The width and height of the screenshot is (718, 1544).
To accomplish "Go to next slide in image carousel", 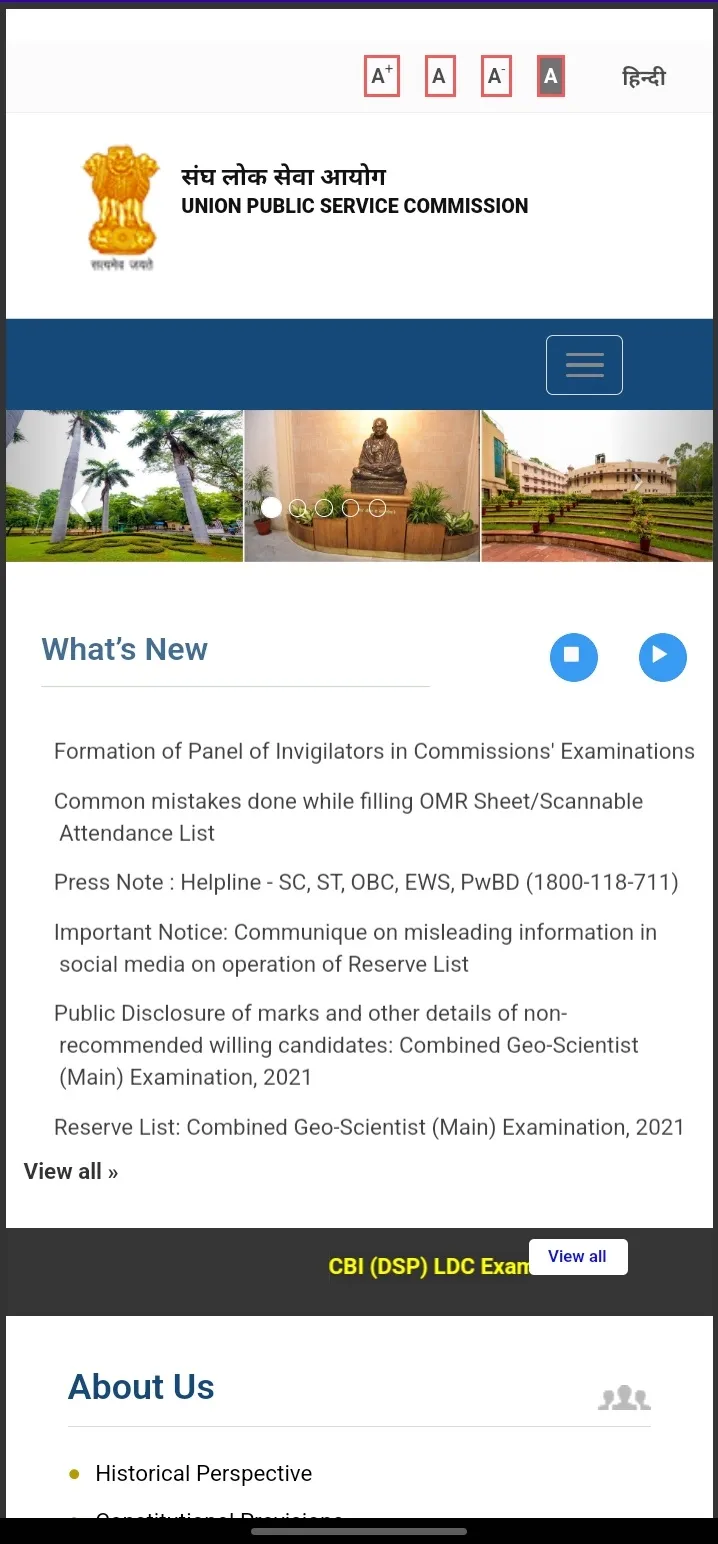I will pyautogui.click(x=637, y=485).
